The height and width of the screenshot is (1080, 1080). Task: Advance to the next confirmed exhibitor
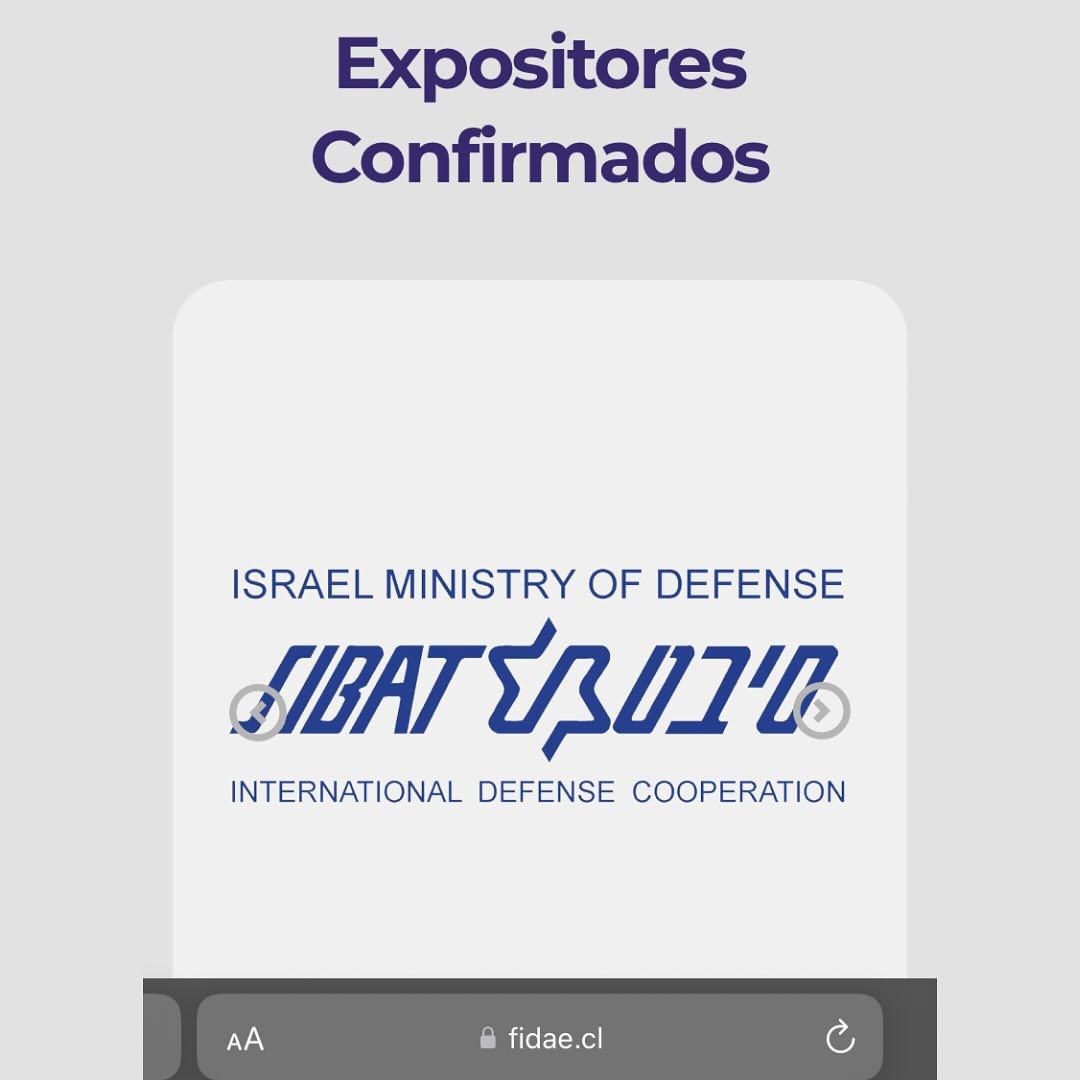pos(821,711)
